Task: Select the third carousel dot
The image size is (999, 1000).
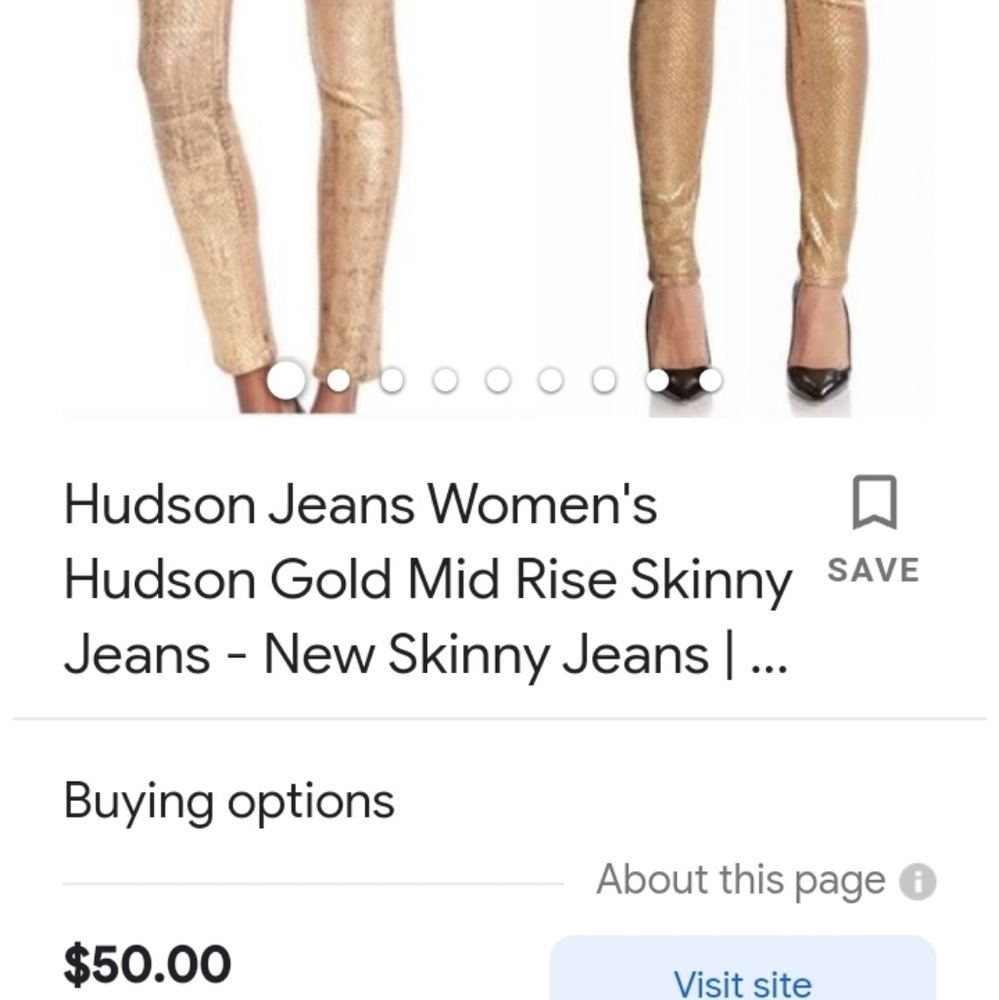Action: [393, 380]
